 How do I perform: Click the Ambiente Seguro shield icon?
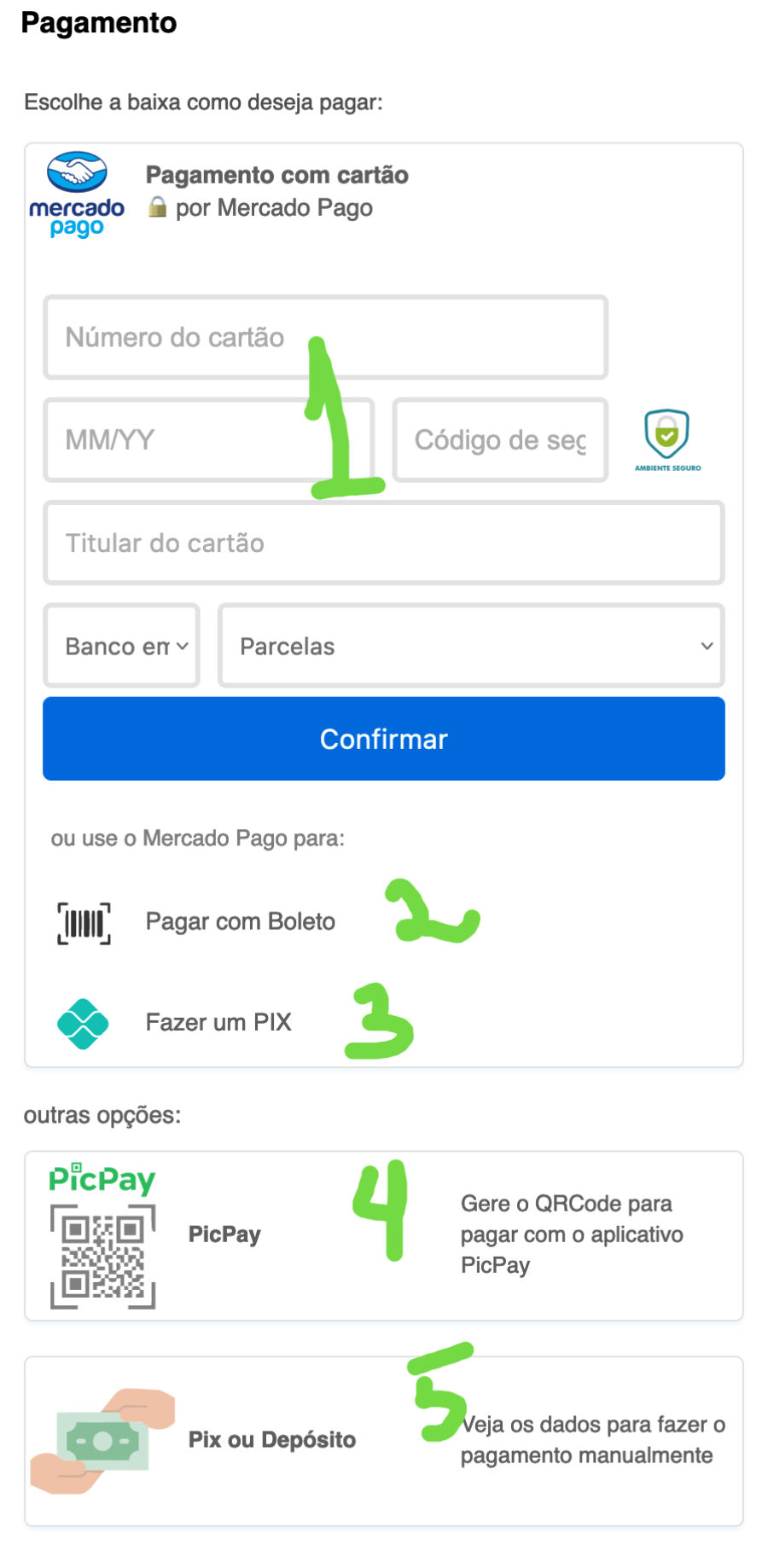667,435
